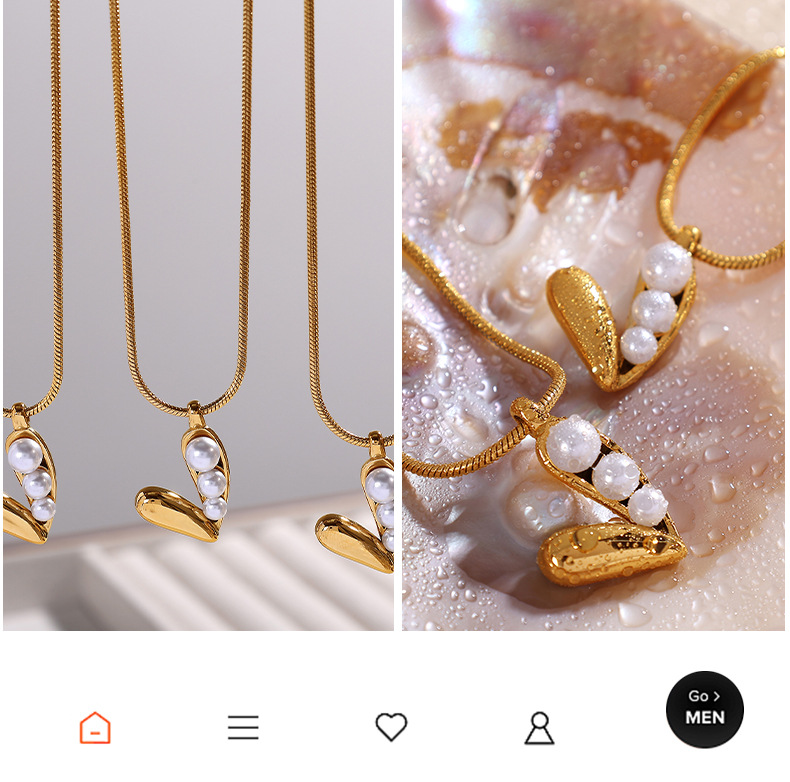Open the account profile tab
The image size is (790, 782).
(539, 727)
